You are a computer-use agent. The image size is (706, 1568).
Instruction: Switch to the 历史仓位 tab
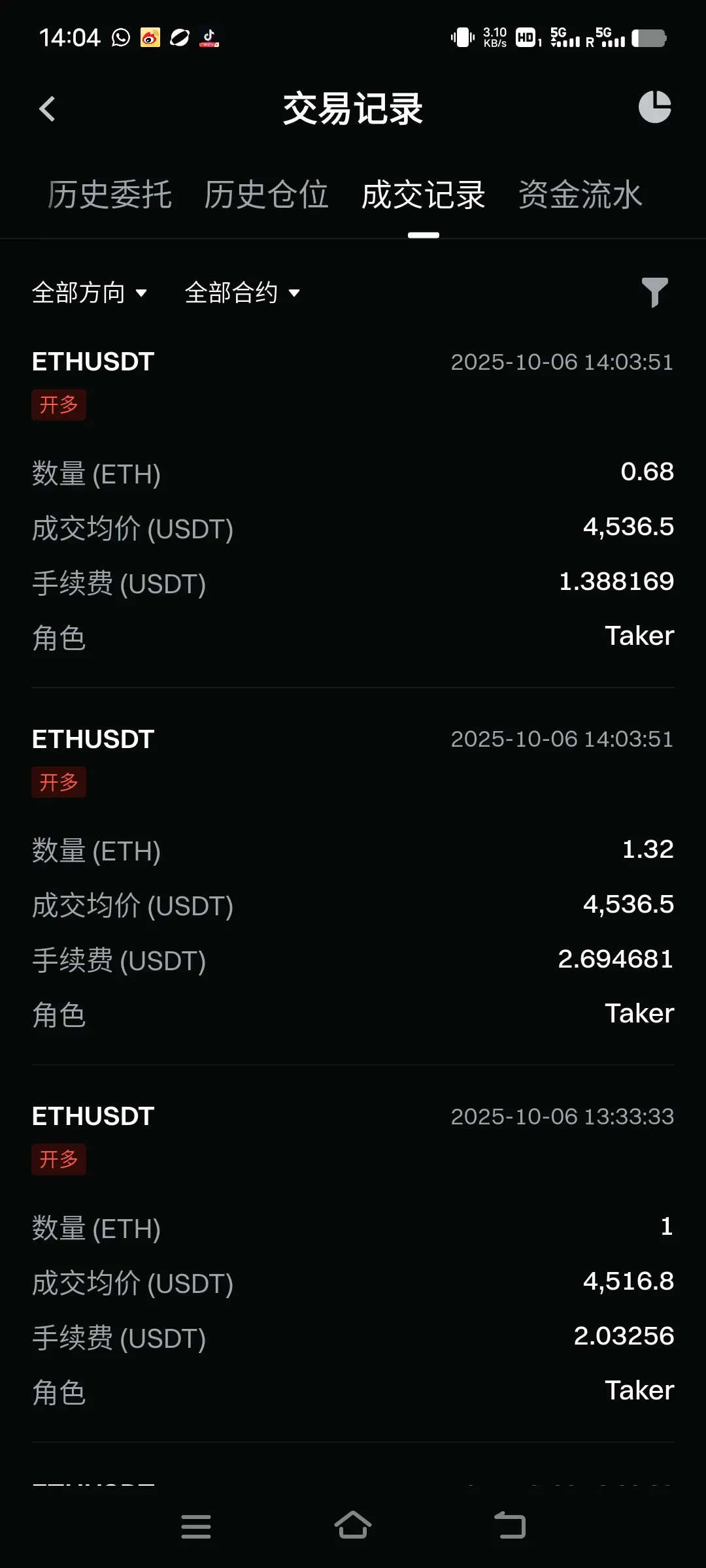point(266,195)
